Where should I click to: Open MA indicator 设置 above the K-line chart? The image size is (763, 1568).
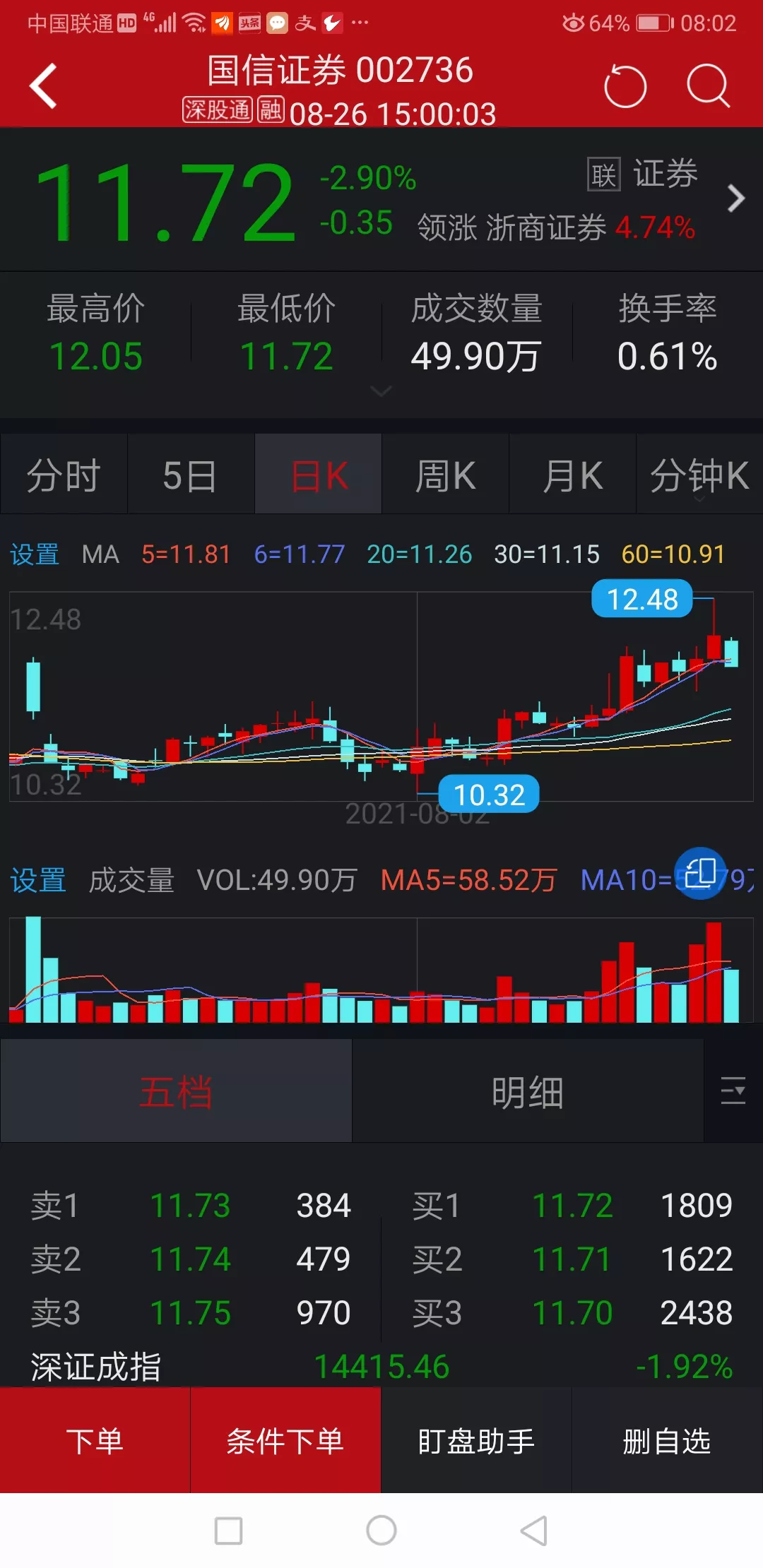click(35, 554)
